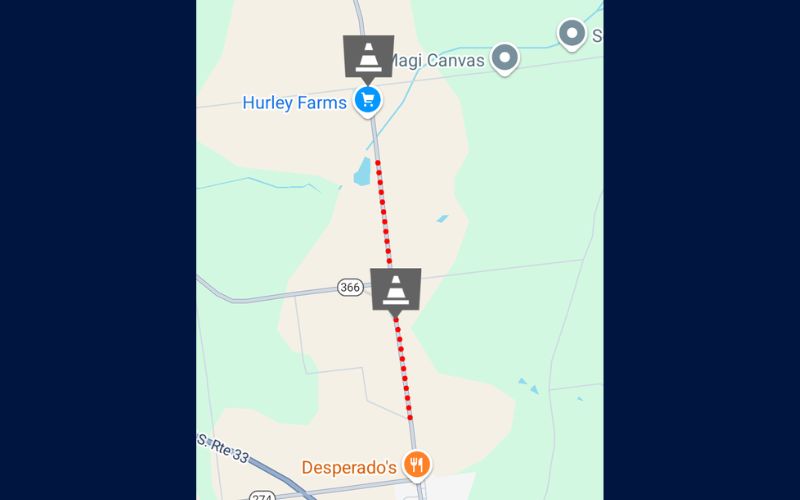800x500 pixels.
Task: Select the gray pin at the top right
Action: click(x=571, y=33)
